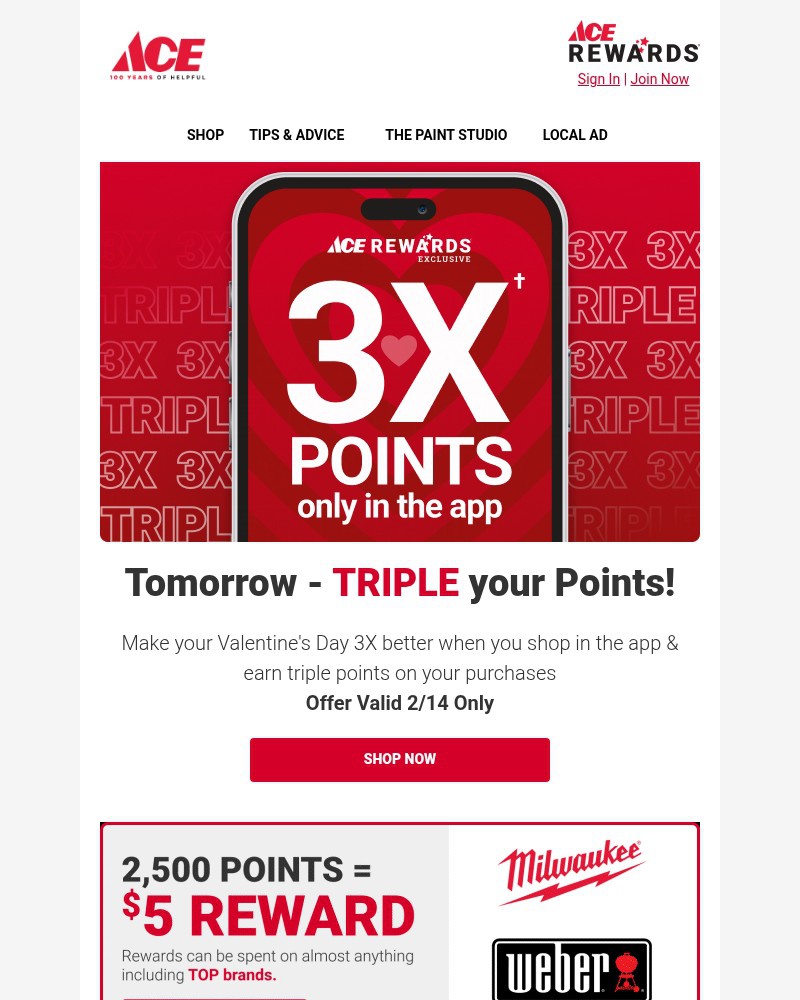Click Join Now to create an account
The image size is (800, 1000).
point(660,79)
